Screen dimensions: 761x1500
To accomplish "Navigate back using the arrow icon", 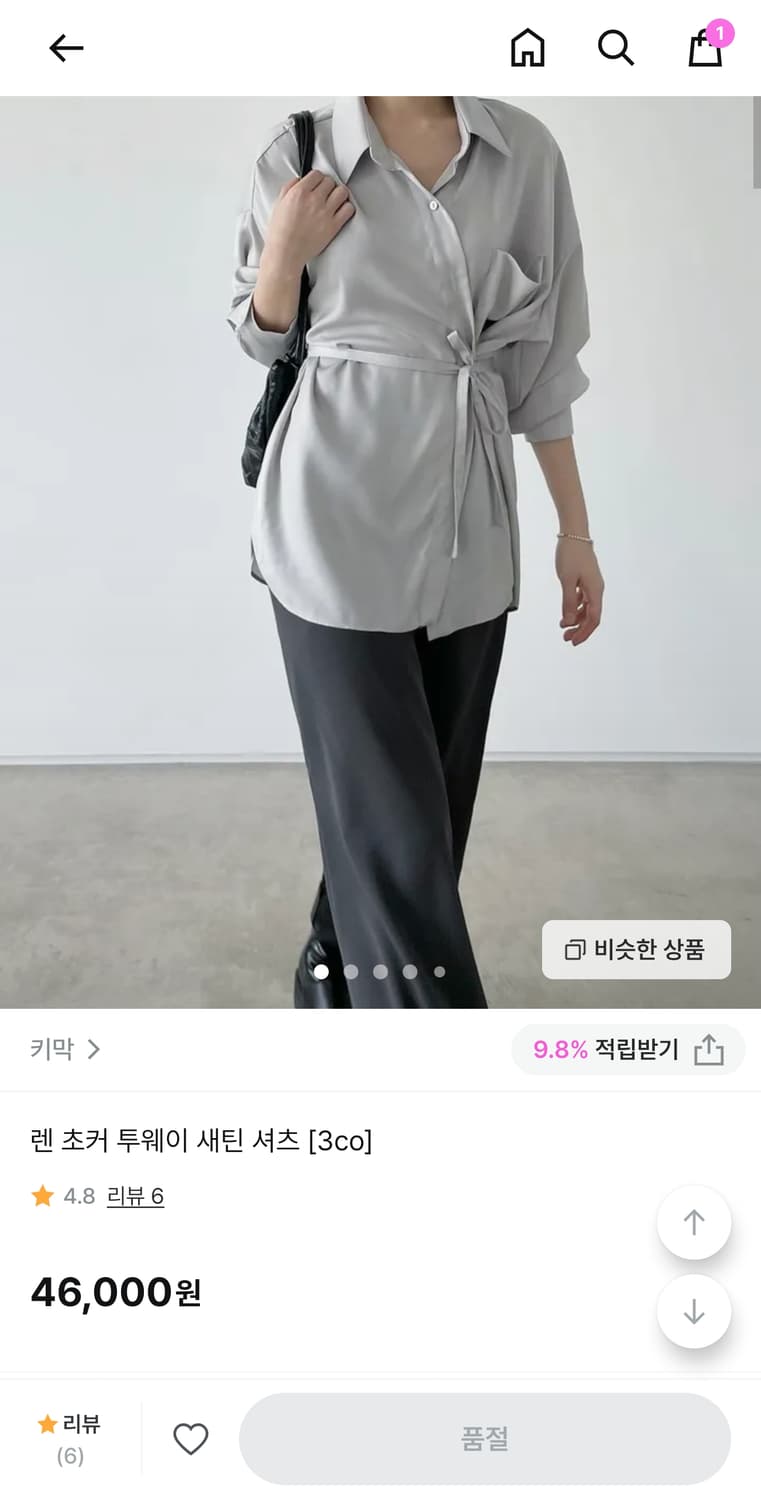I will [66, 48].
